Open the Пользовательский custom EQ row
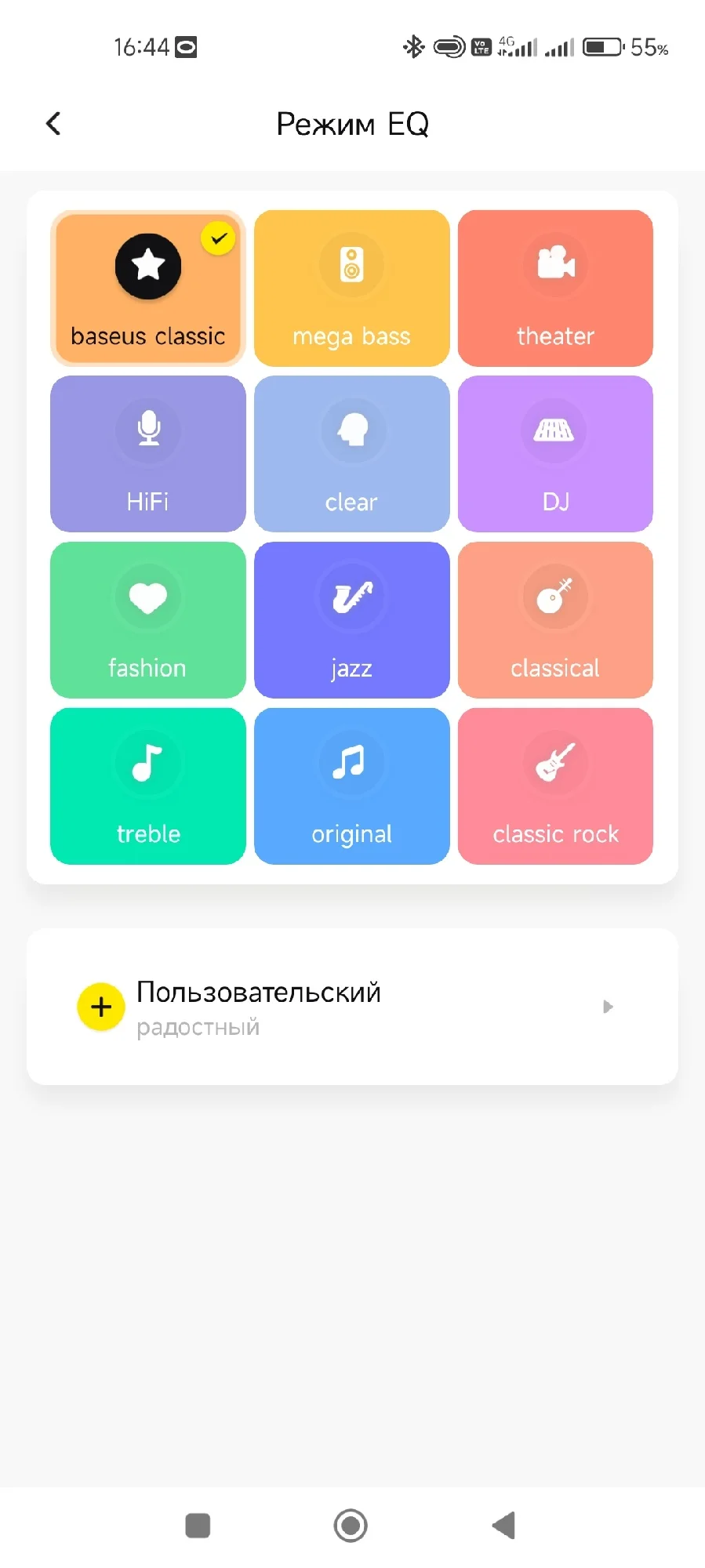This screenshot has height=1568, width=705. (352, 1007)
